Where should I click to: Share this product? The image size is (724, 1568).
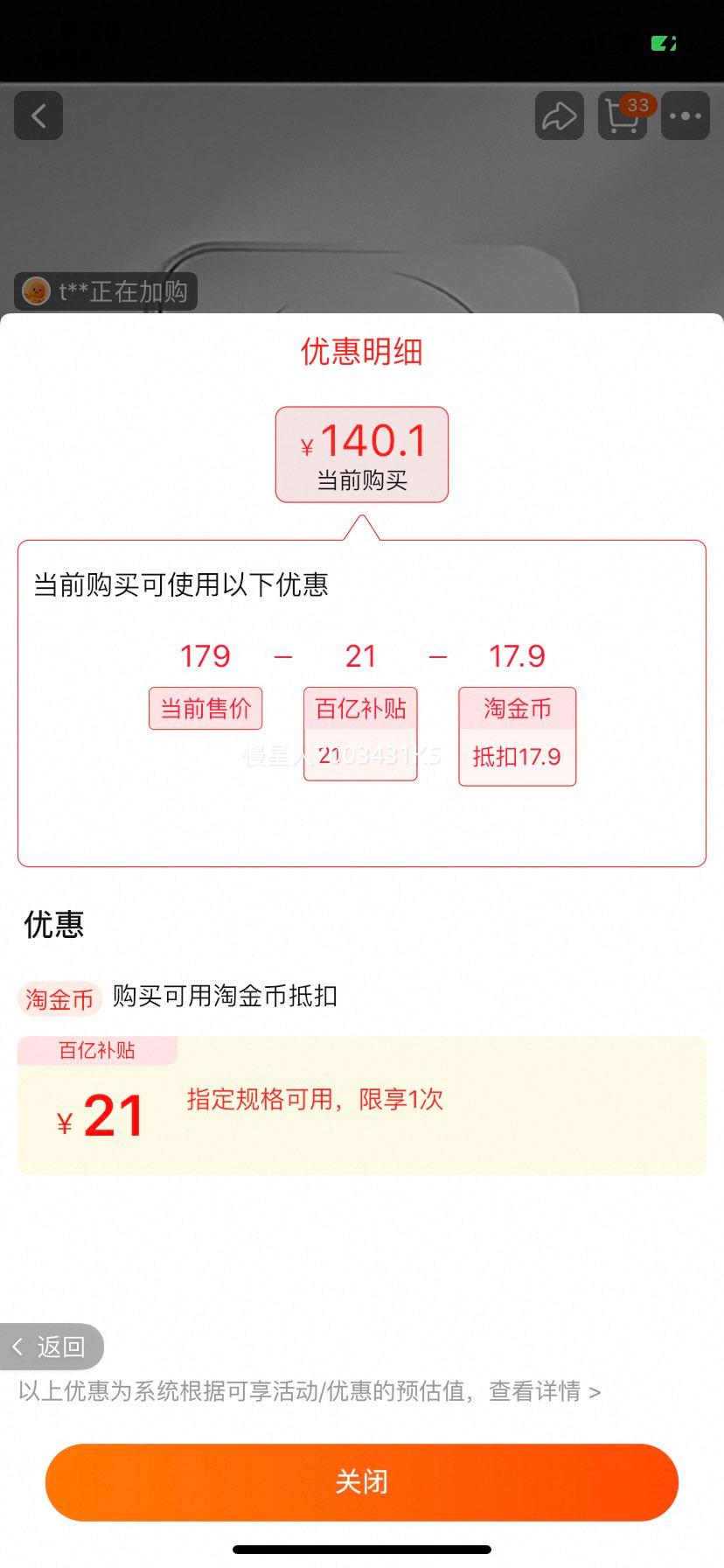click(x=559, y=115)
